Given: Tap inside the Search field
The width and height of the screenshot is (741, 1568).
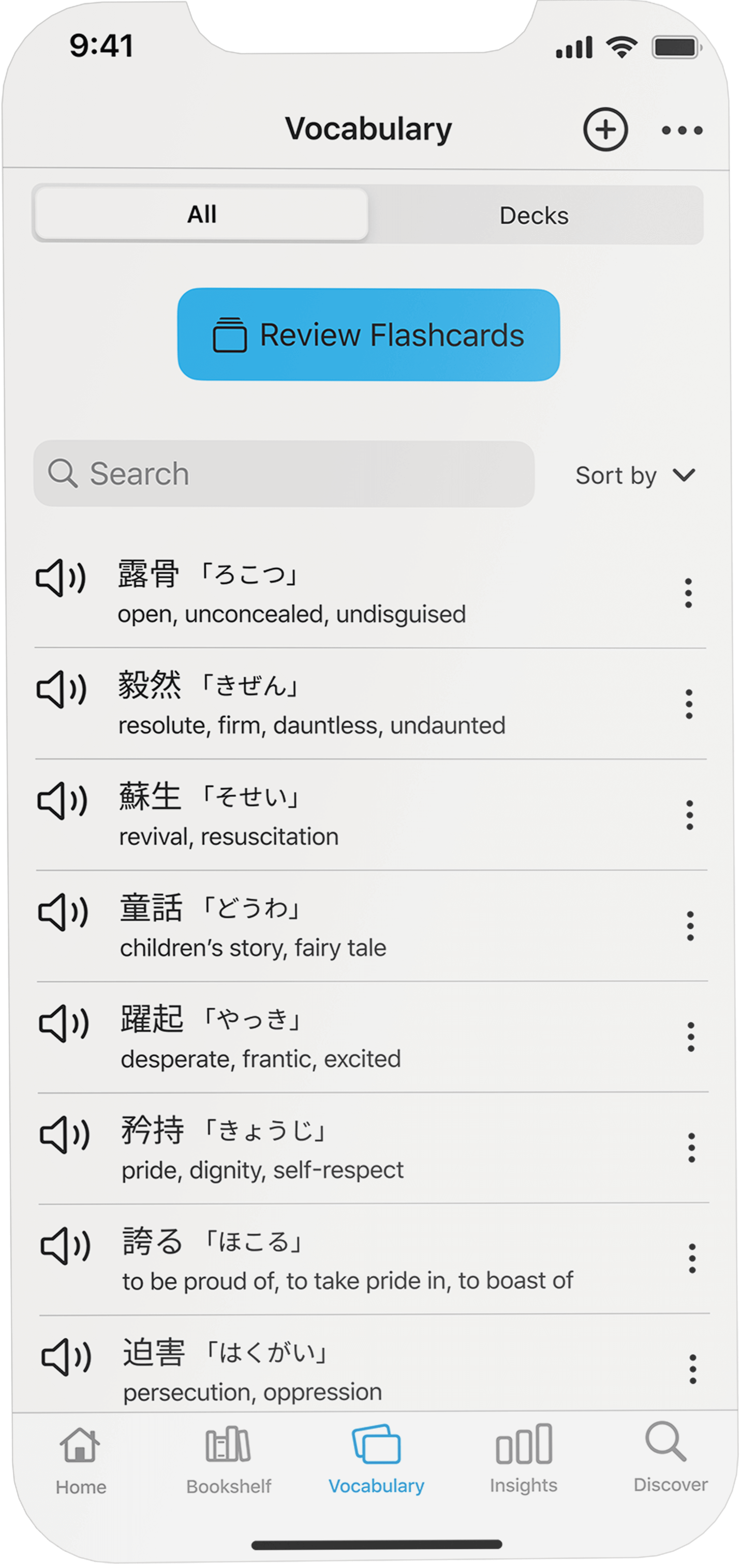Looking at the screenshot, I should click(284, 474).
